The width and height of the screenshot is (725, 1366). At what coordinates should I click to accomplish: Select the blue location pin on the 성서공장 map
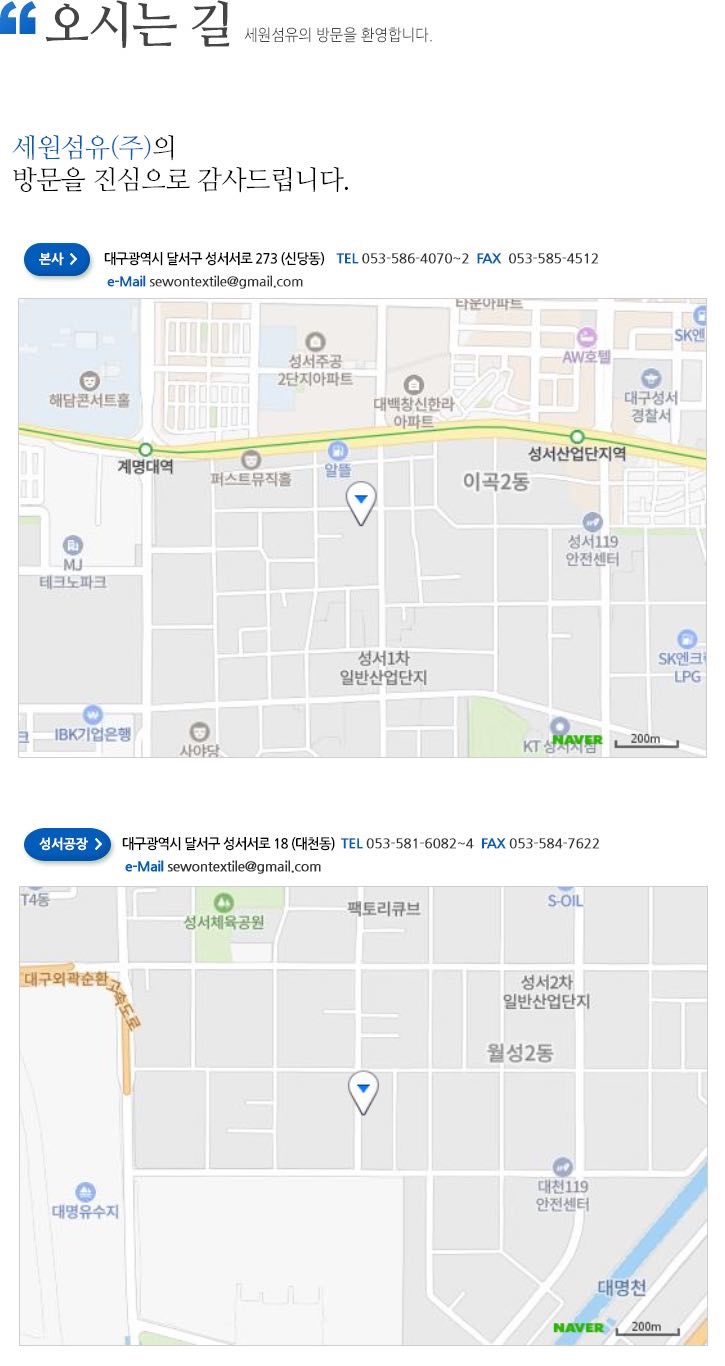(x=361, y=1086)
